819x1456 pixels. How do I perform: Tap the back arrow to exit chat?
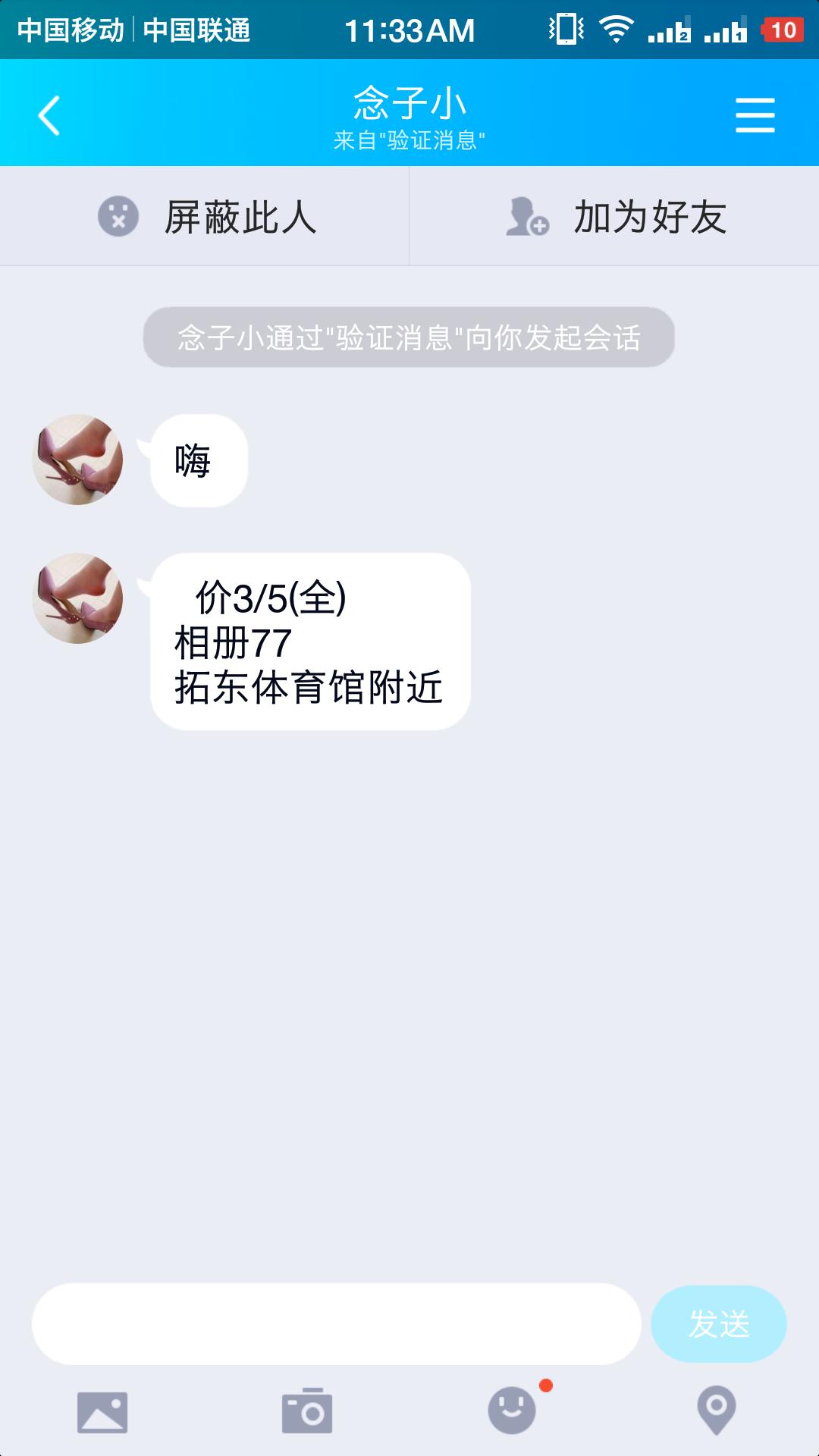pyautogui.click(x=49, y=114)
